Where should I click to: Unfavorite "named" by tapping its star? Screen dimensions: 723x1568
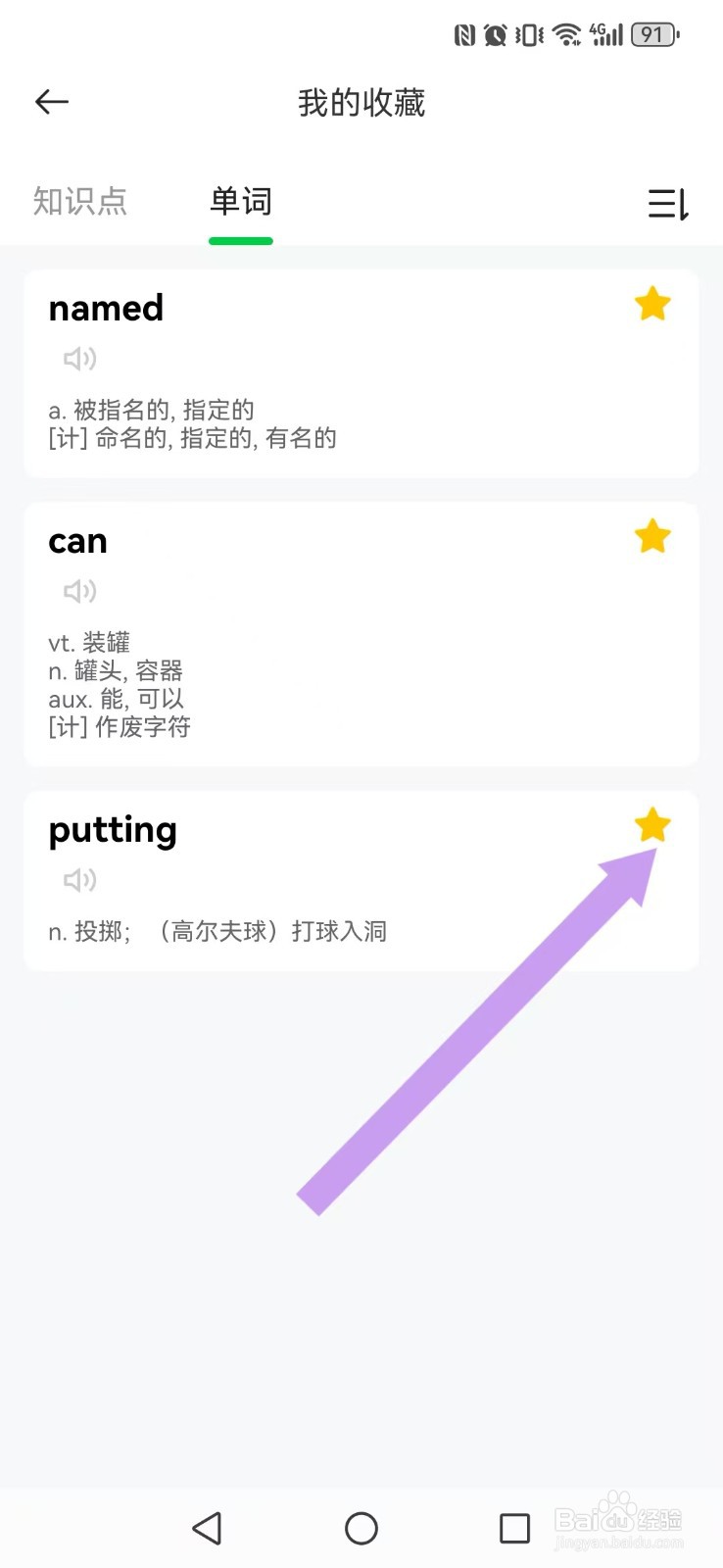pyautogui.click(x=652, y=304)
